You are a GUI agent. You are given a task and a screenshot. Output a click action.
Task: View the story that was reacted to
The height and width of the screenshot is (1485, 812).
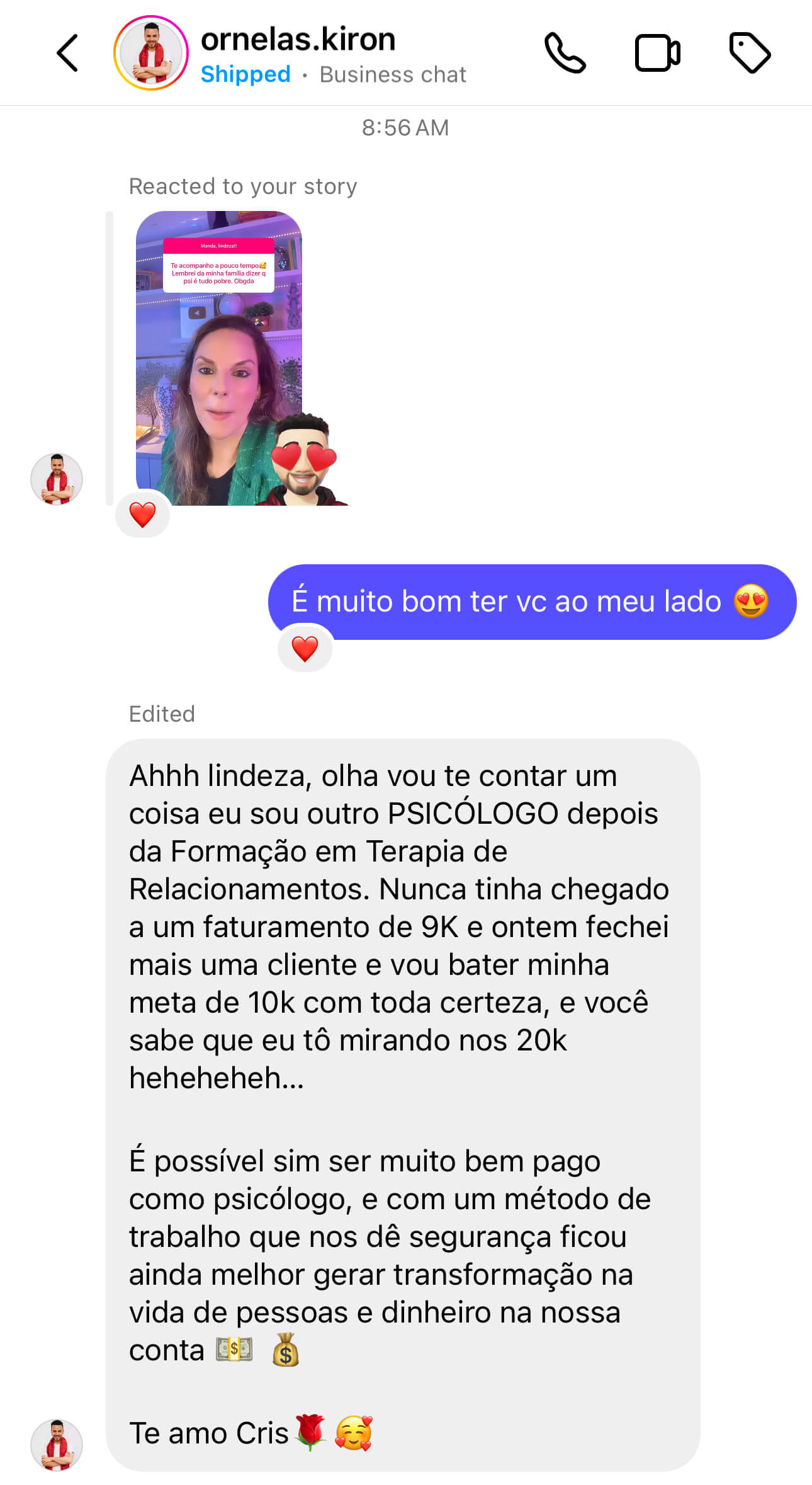point(218,358)
